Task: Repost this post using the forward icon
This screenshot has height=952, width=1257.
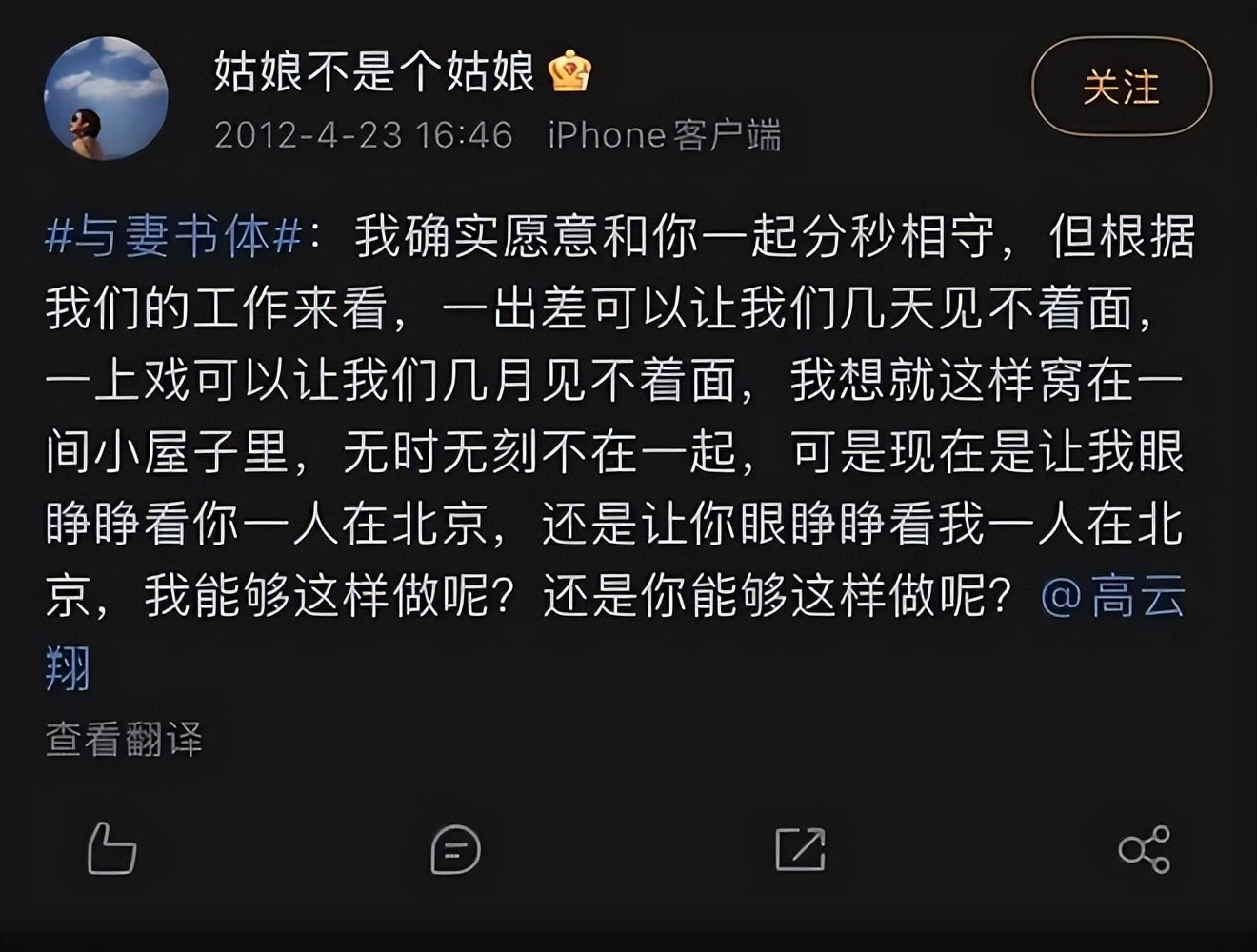Action: [800, 849]
